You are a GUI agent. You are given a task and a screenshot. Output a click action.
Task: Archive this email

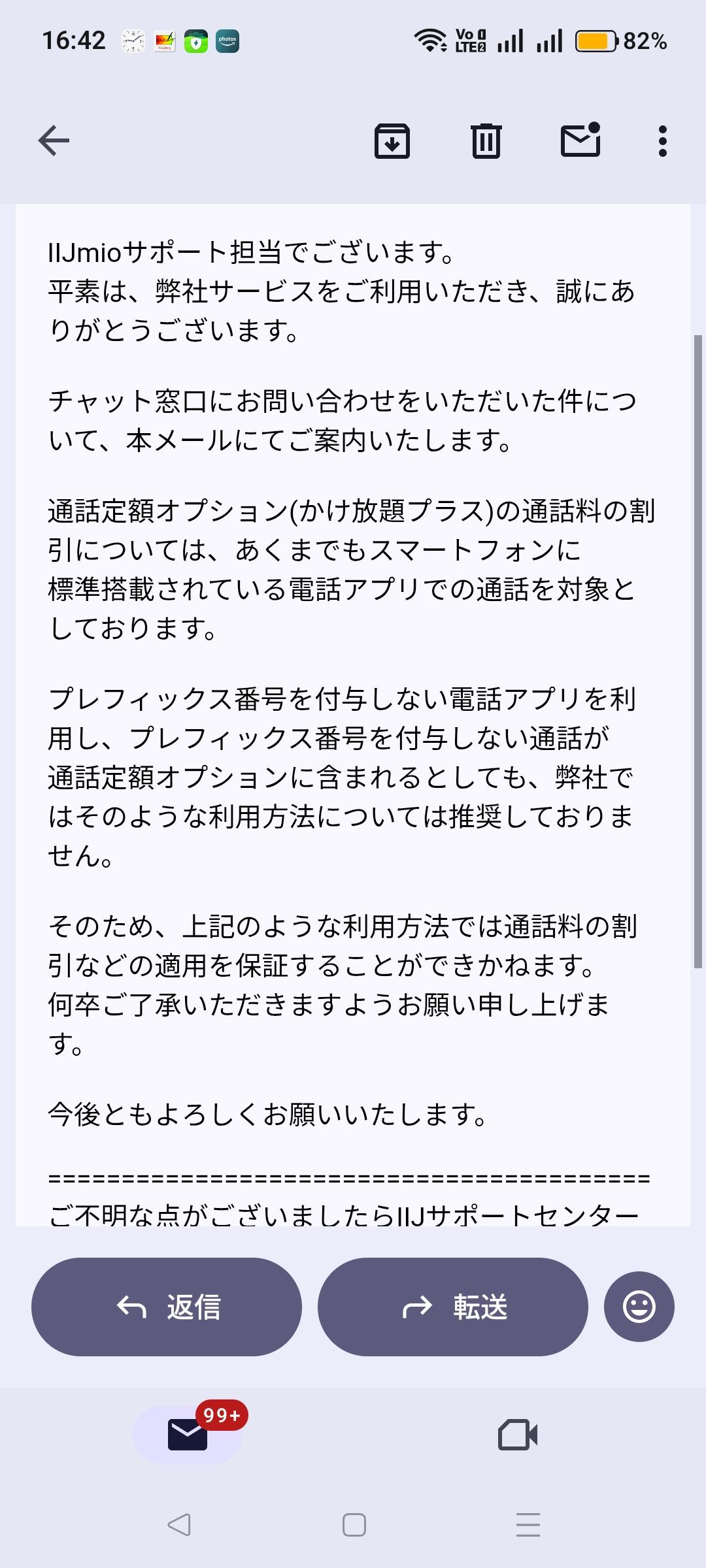(x=392, y=140)
